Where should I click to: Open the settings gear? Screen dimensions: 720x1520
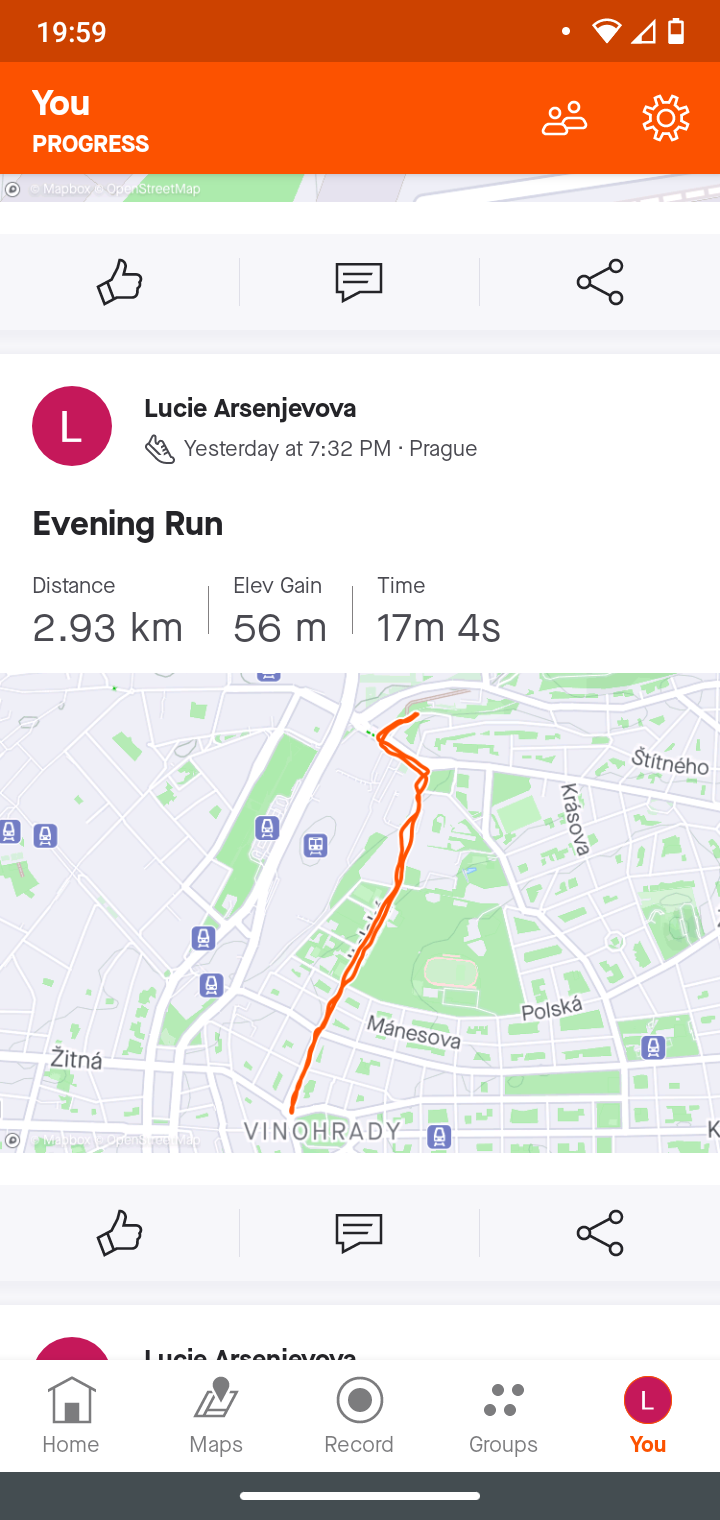pos(666,119)
